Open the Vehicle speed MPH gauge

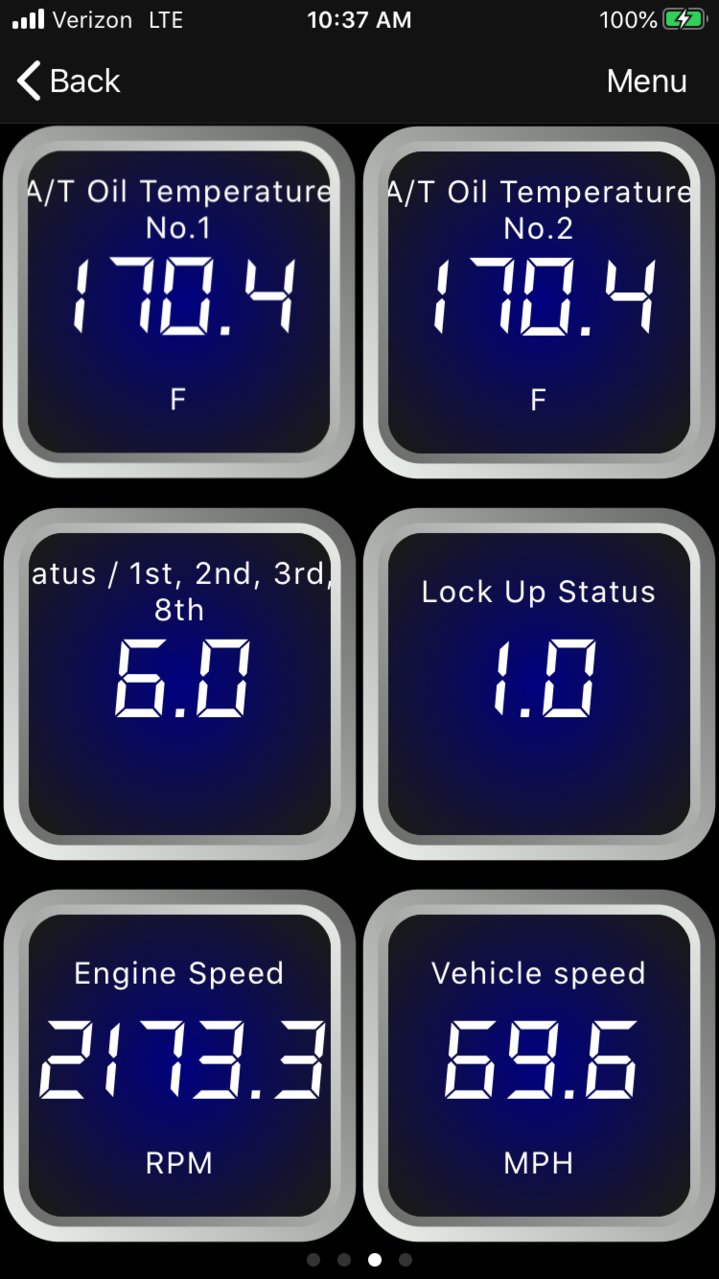click(539, 1065)
